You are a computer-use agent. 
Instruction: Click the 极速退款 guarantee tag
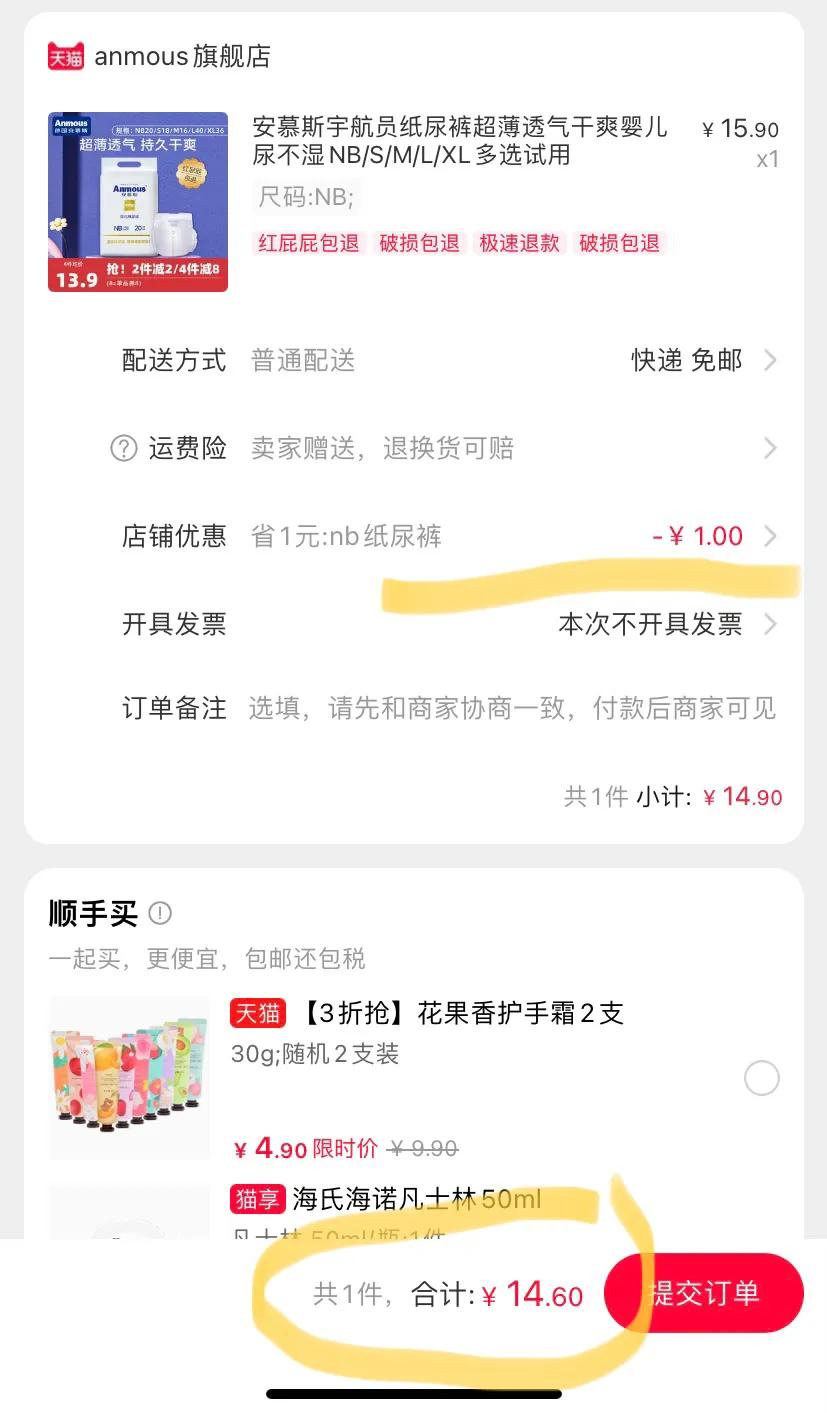(519, 242)
